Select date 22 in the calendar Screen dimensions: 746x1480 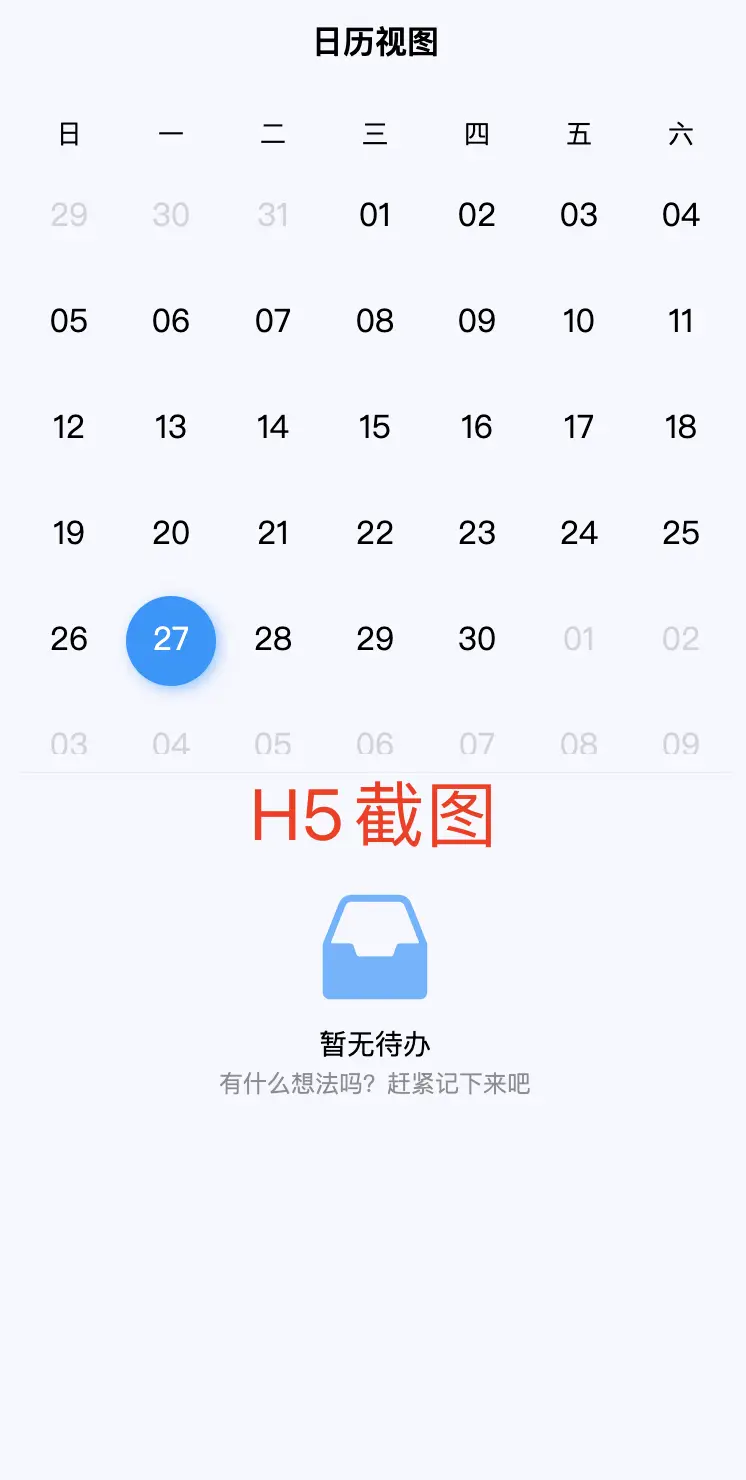point(374,533)
